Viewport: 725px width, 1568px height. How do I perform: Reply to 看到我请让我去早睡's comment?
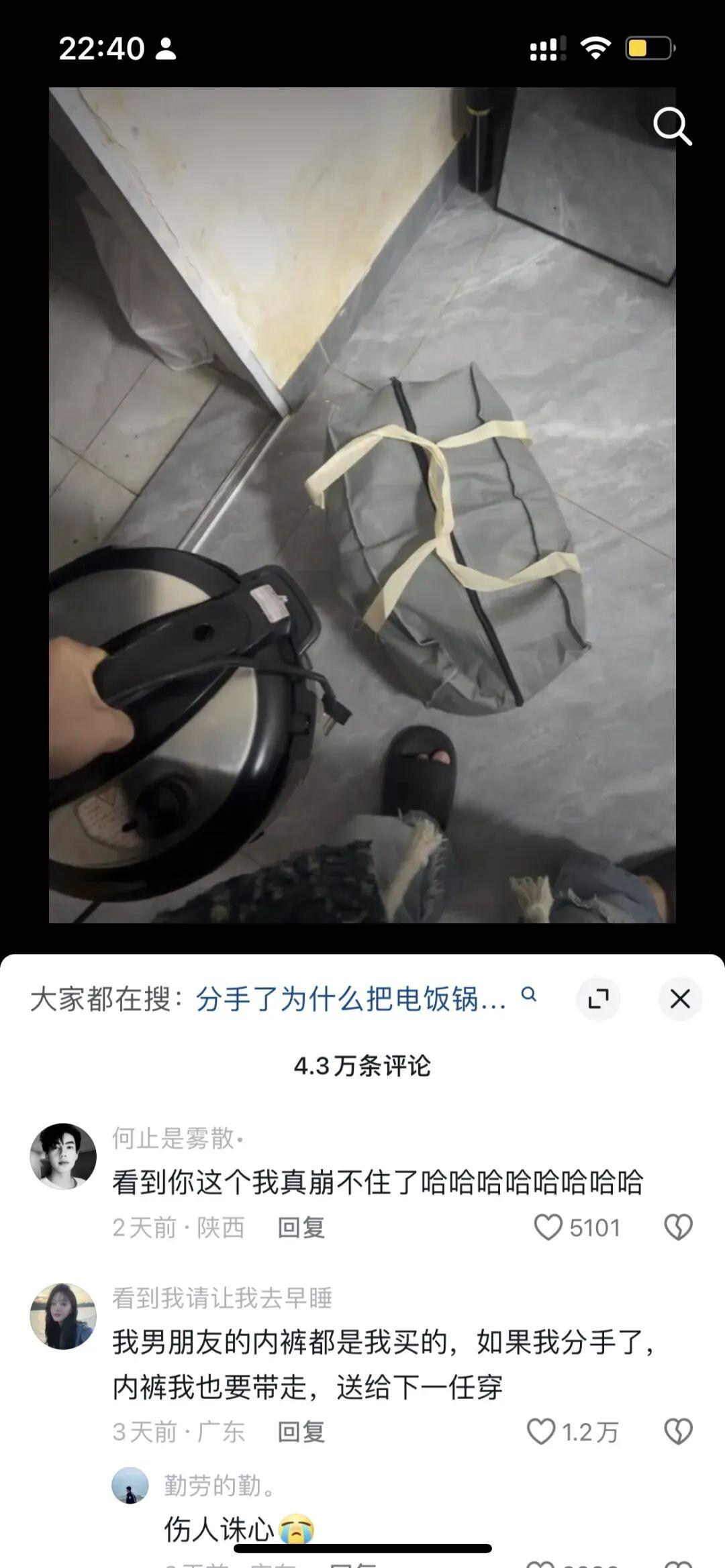[x=301, y=1432]
